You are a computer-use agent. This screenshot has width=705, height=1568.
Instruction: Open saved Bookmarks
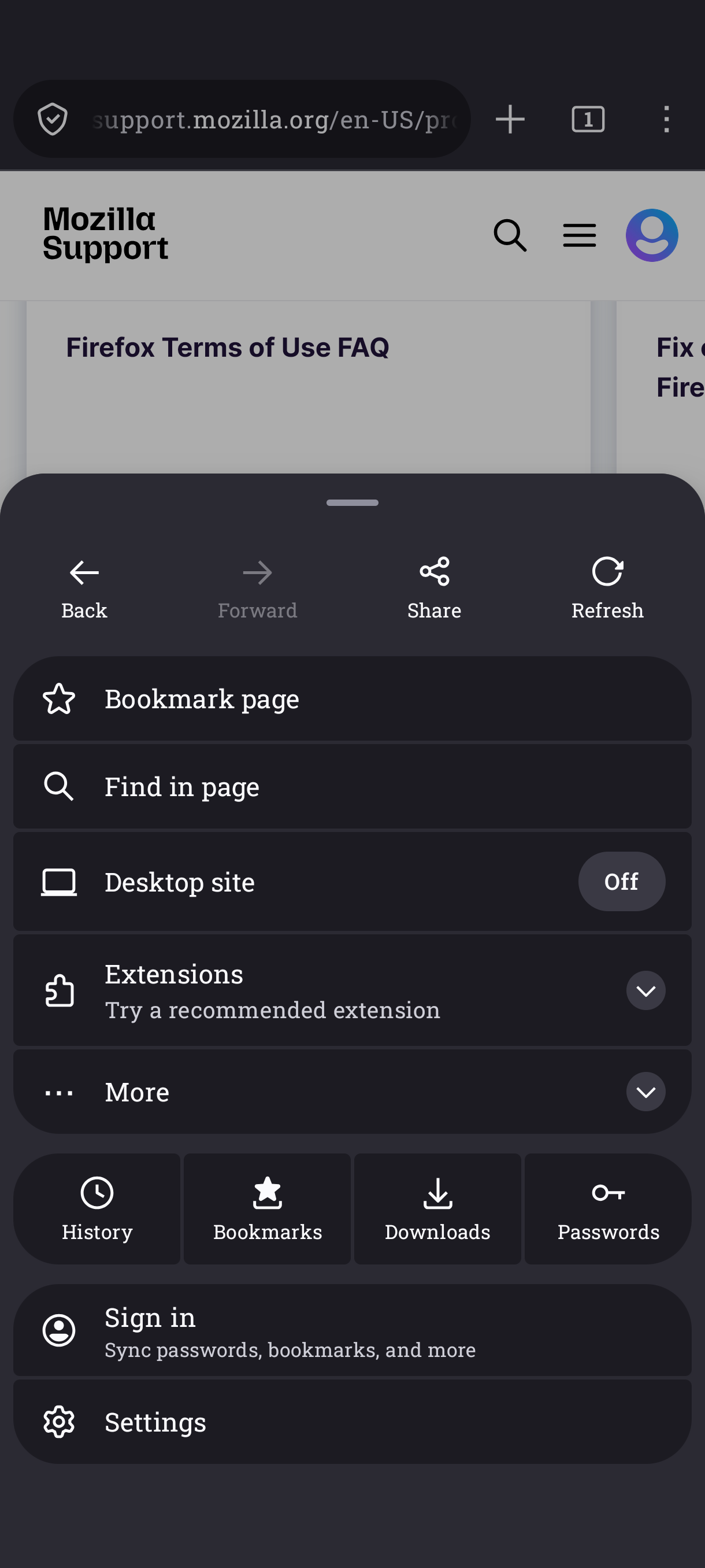click(267, 1208)
